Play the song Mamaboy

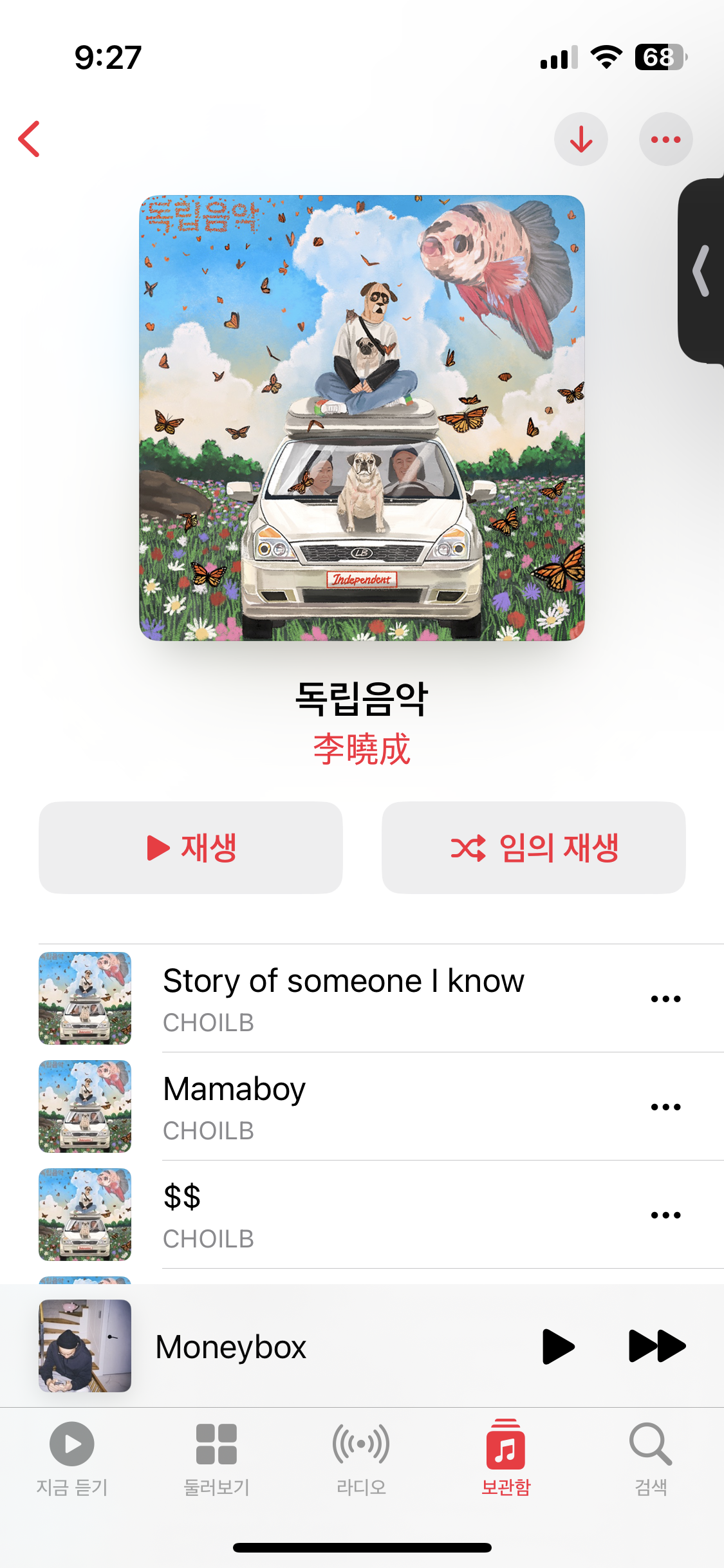coord(234,1106)
